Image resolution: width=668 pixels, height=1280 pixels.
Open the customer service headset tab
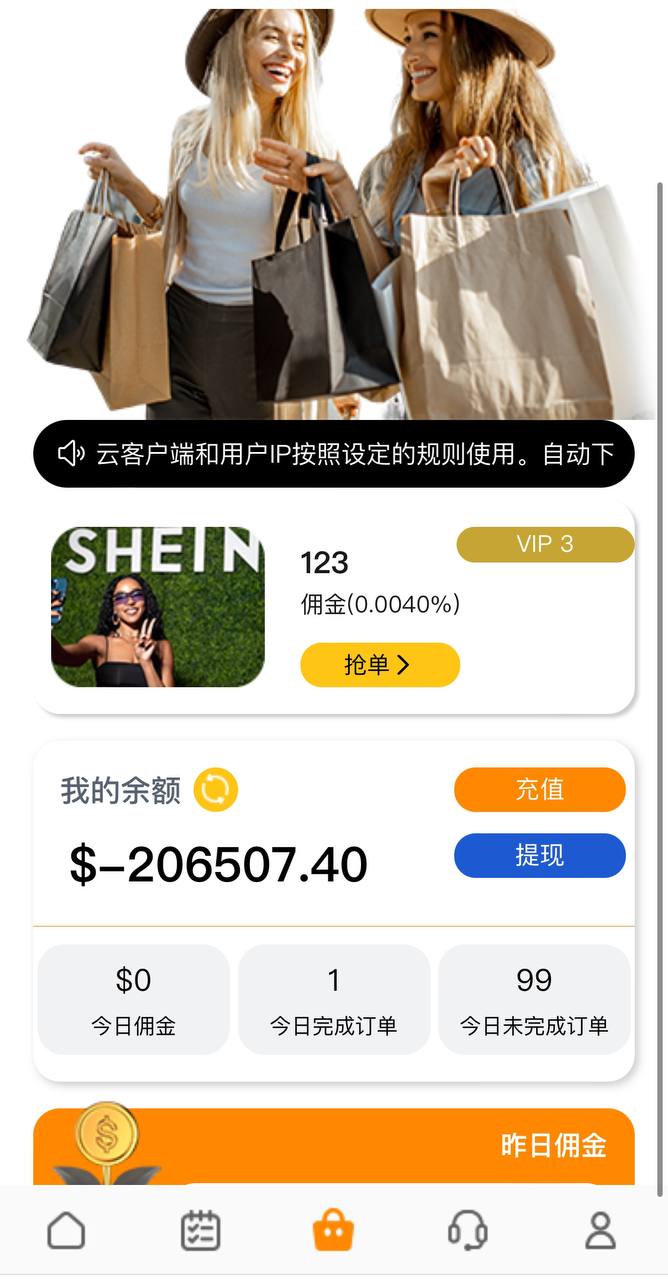pos(467,1230)
